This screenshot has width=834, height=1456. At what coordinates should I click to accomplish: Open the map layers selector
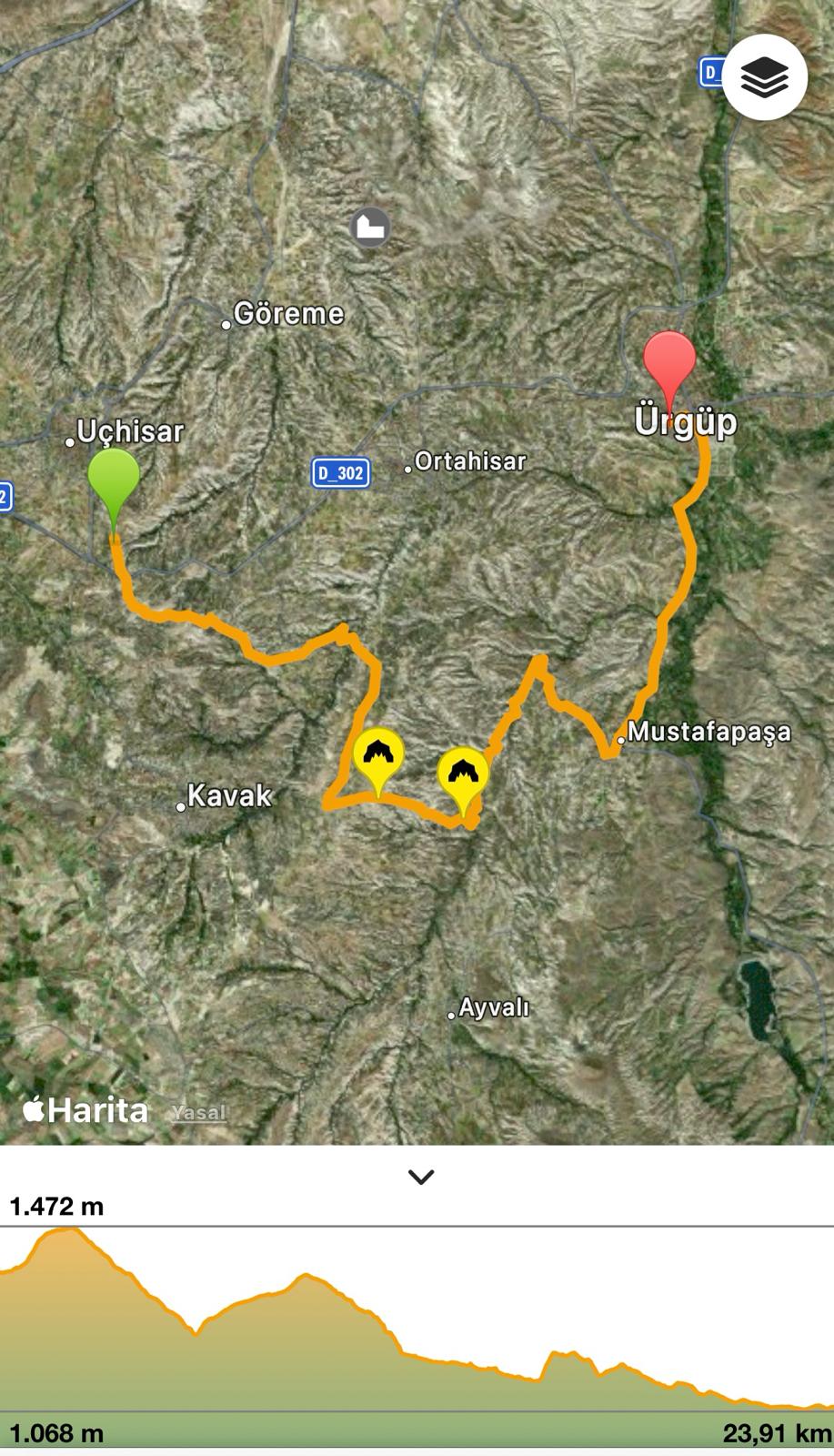coord(765,77)
